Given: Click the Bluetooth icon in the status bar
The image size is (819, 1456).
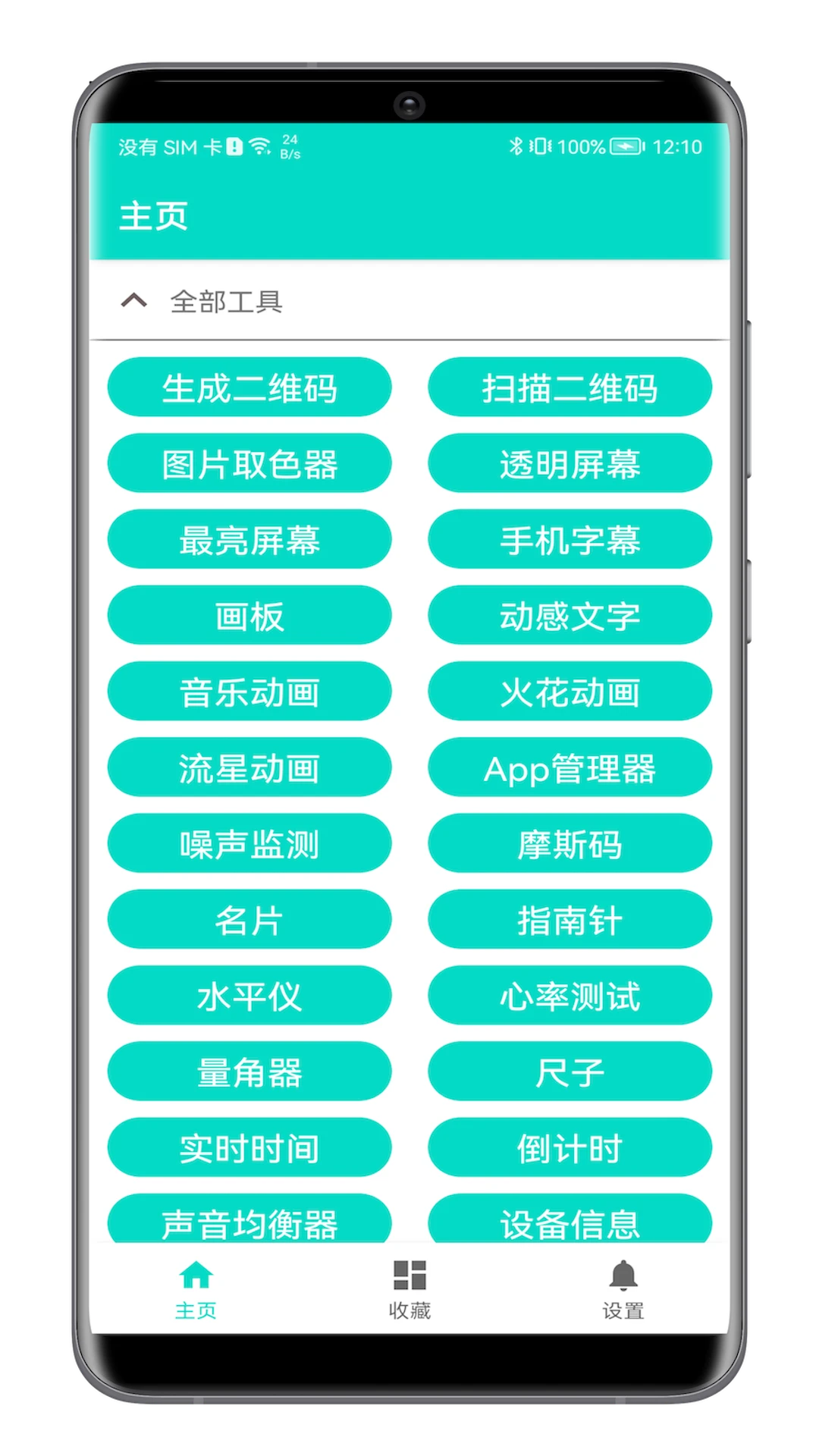Looking at the screenshot, I should pyautogui.click(x=517, y=146).
